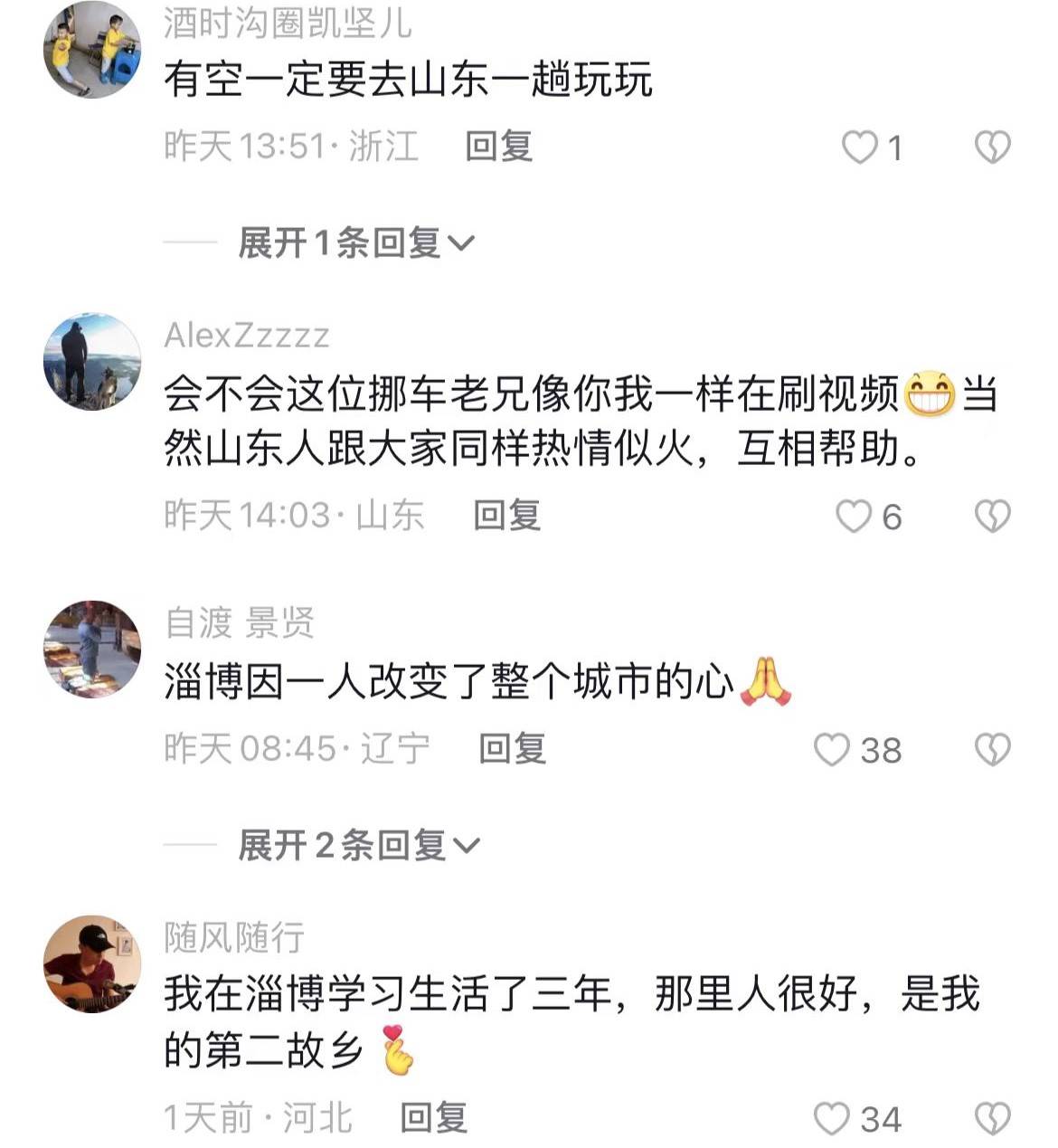
Task: Dislike the comment by 随风随行
Action: 992,1119
